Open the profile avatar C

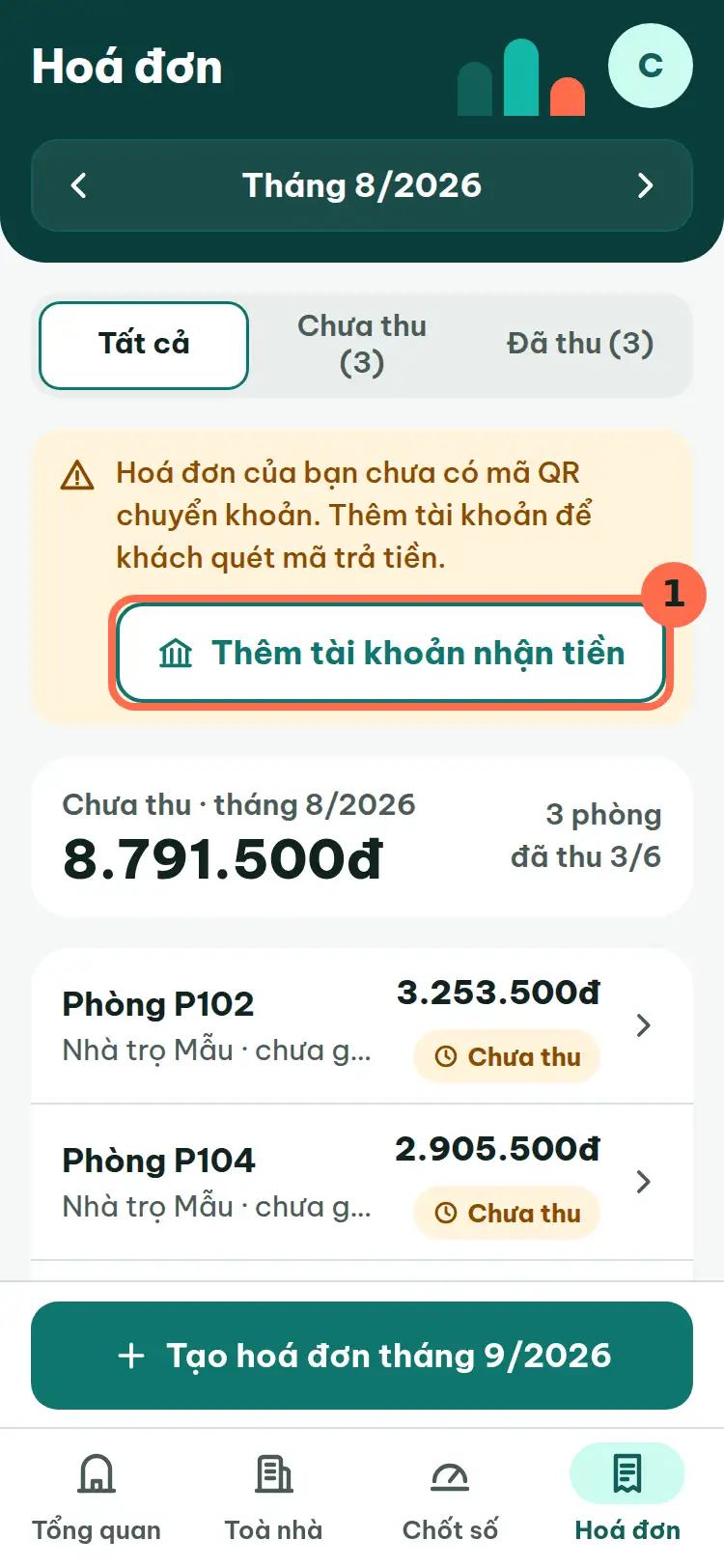[x=651, y=66]
